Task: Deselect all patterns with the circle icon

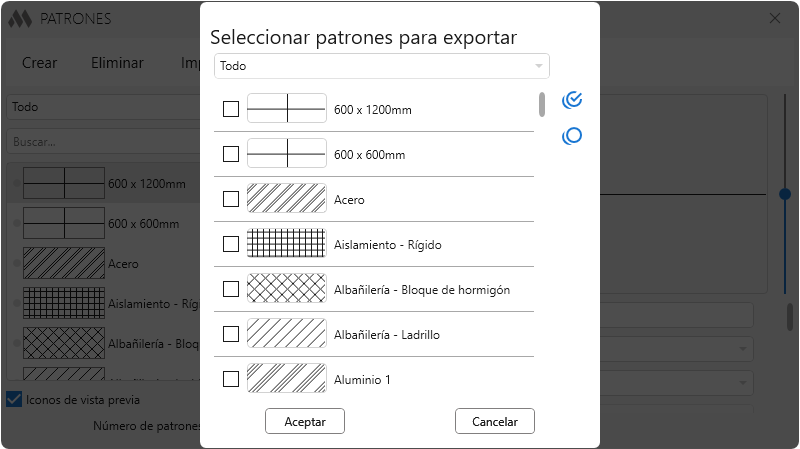Action: click(x=572, y=136)
